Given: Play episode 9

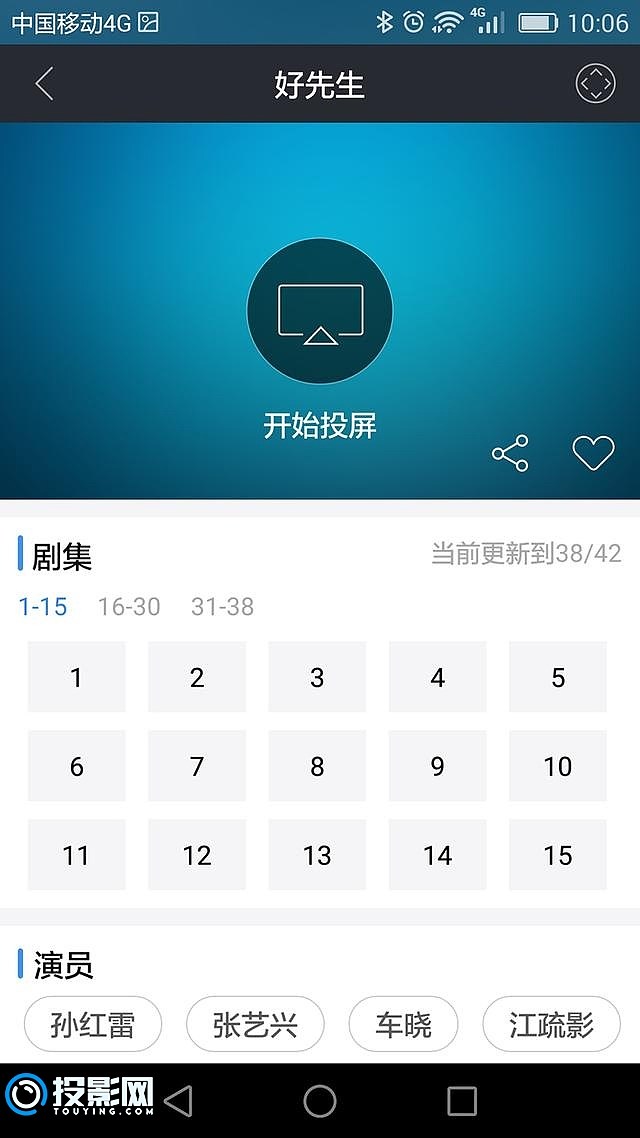Looking at the screenshot, I should click(437, 766).
